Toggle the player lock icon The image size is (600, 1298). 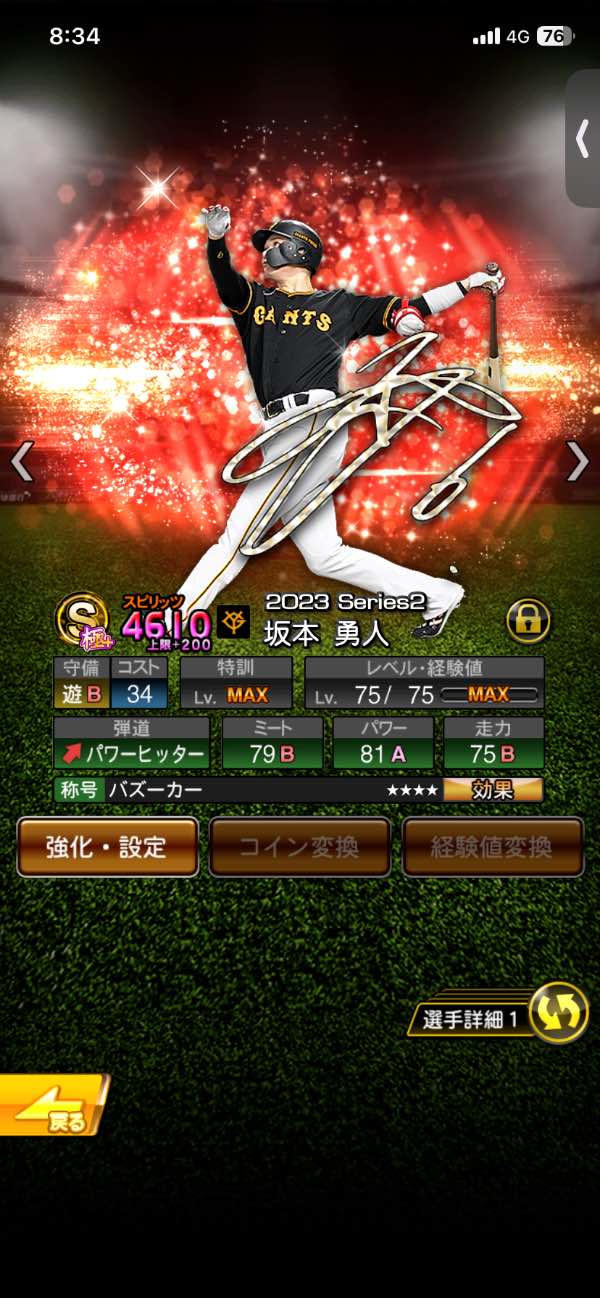pos(529,621)
